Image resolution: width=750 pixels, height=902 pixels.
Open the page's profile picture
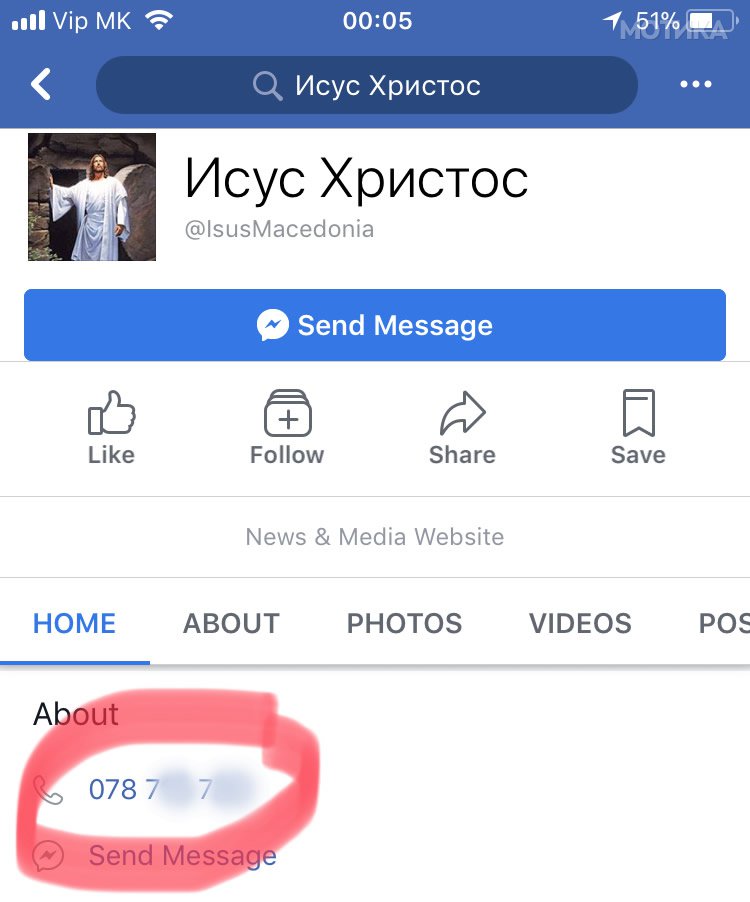92,197
